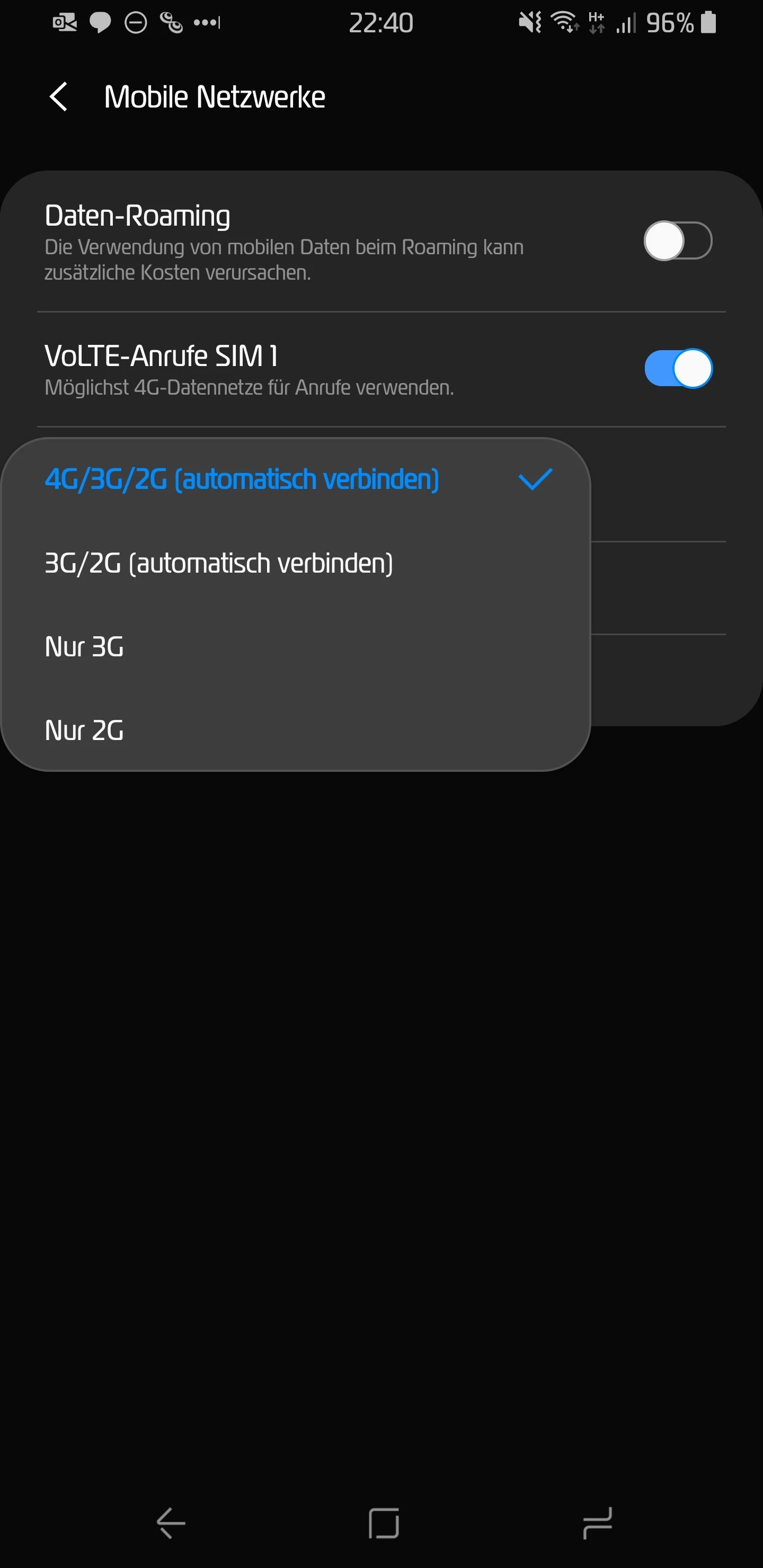The width and height of the screenshot is (763, 1568).
Task: Pick the Nur 2G option
Action: coord(85,730)
